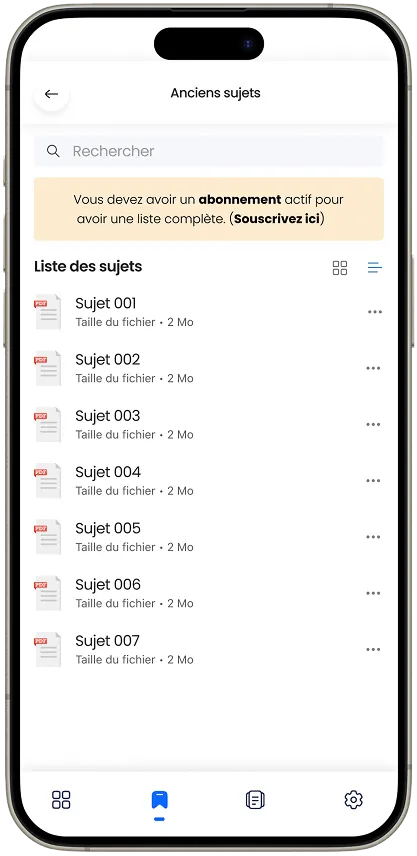The height and width of the screenshot is (856, 417).
Task: Select the bookmark tab in bottom bar
Action: pyautogui.click(x=159, y=801)
